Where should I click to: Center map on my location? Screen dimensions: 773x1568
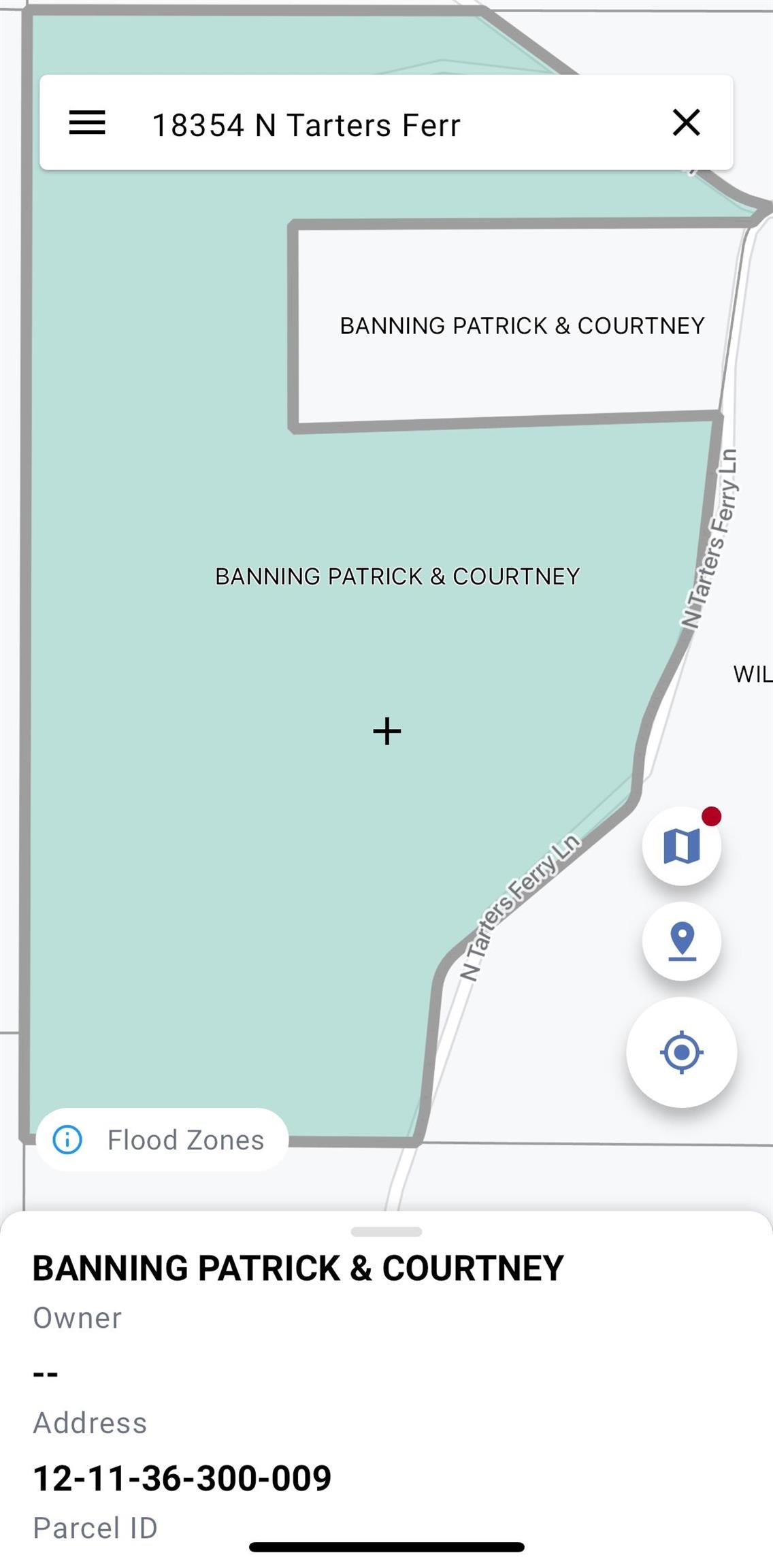click(x=682, y=1053)
